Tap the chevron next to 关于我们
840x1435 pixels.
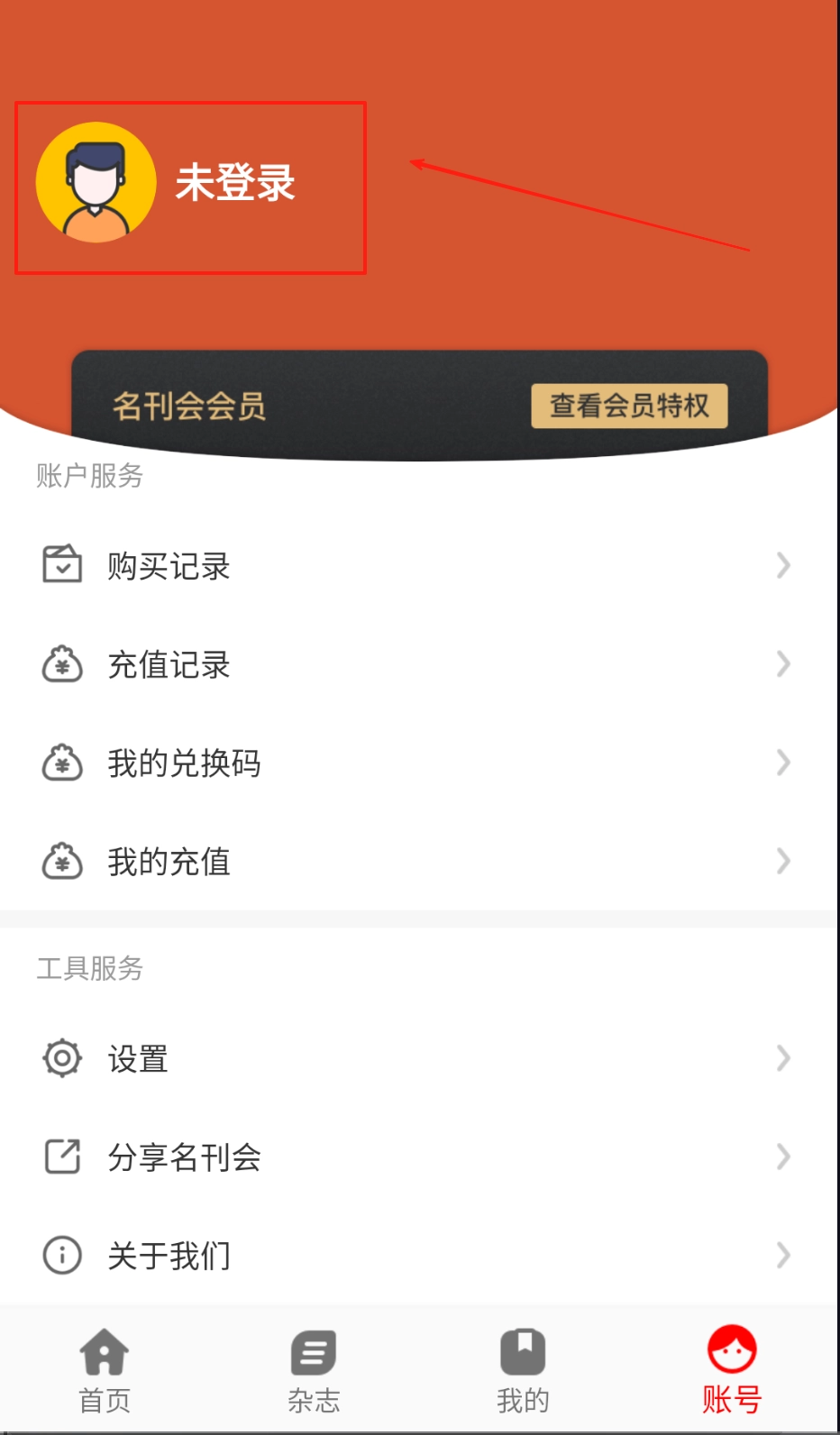point(781,1254)
